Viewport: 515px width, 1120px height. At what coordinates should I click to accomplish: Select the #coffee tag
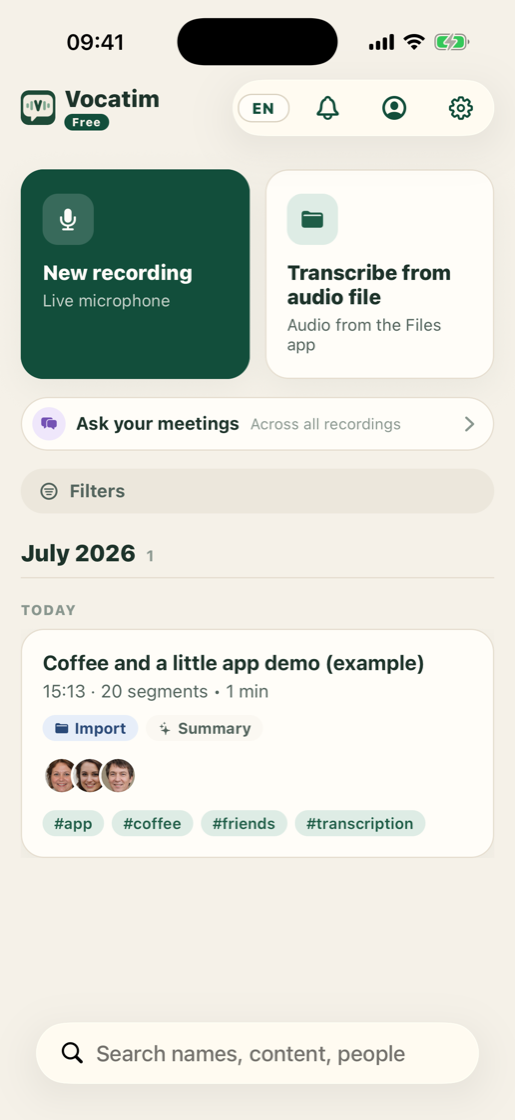152,824
